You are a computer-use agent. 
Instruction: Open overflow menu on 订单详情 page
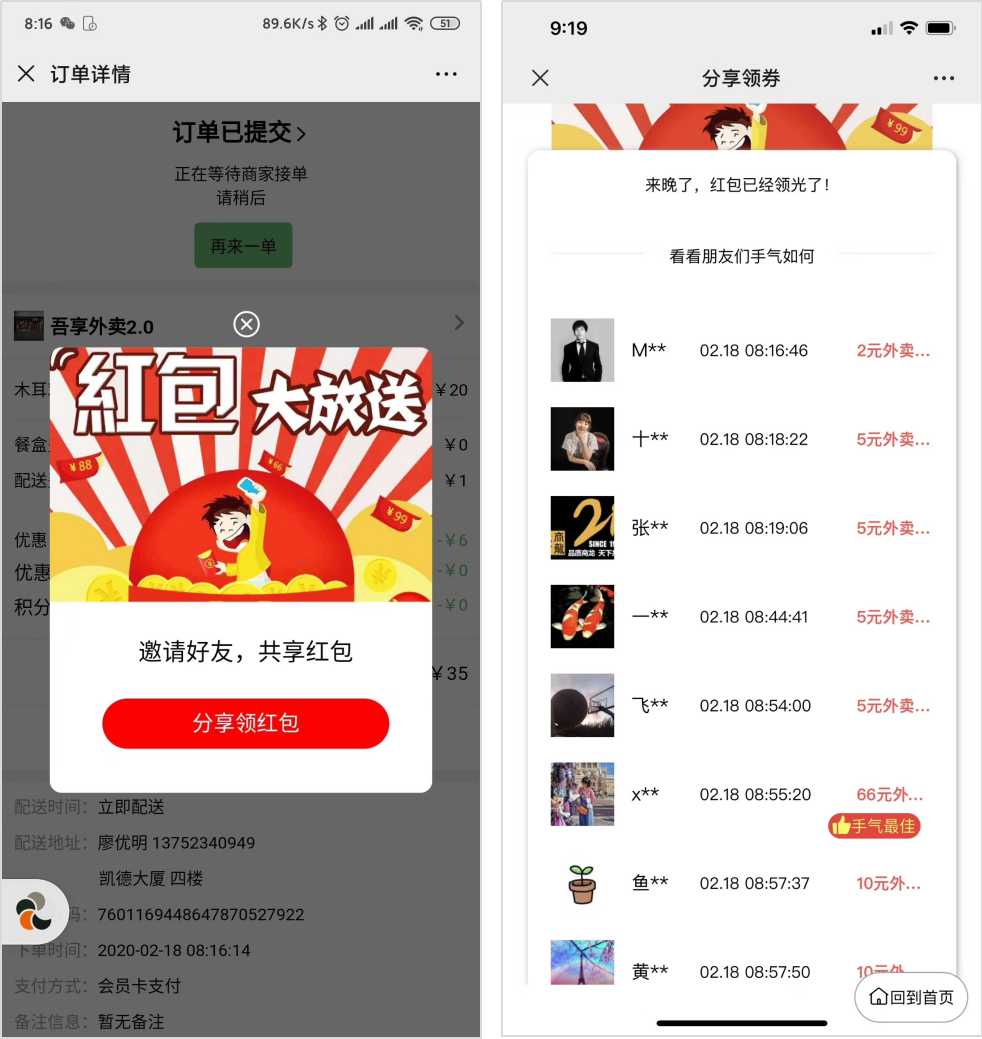[446, 74]
